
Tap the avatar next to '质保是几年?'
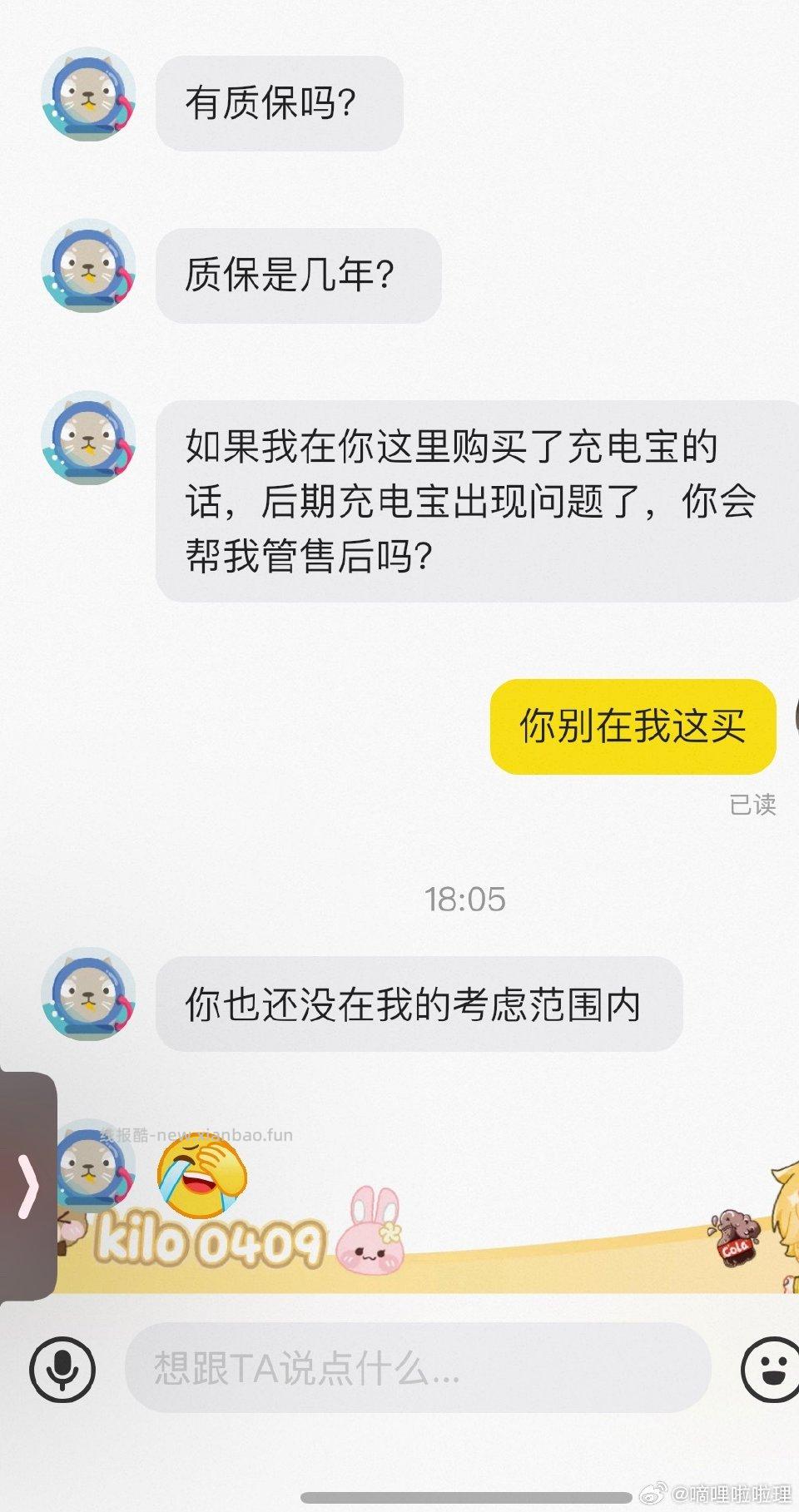(89, 266)
